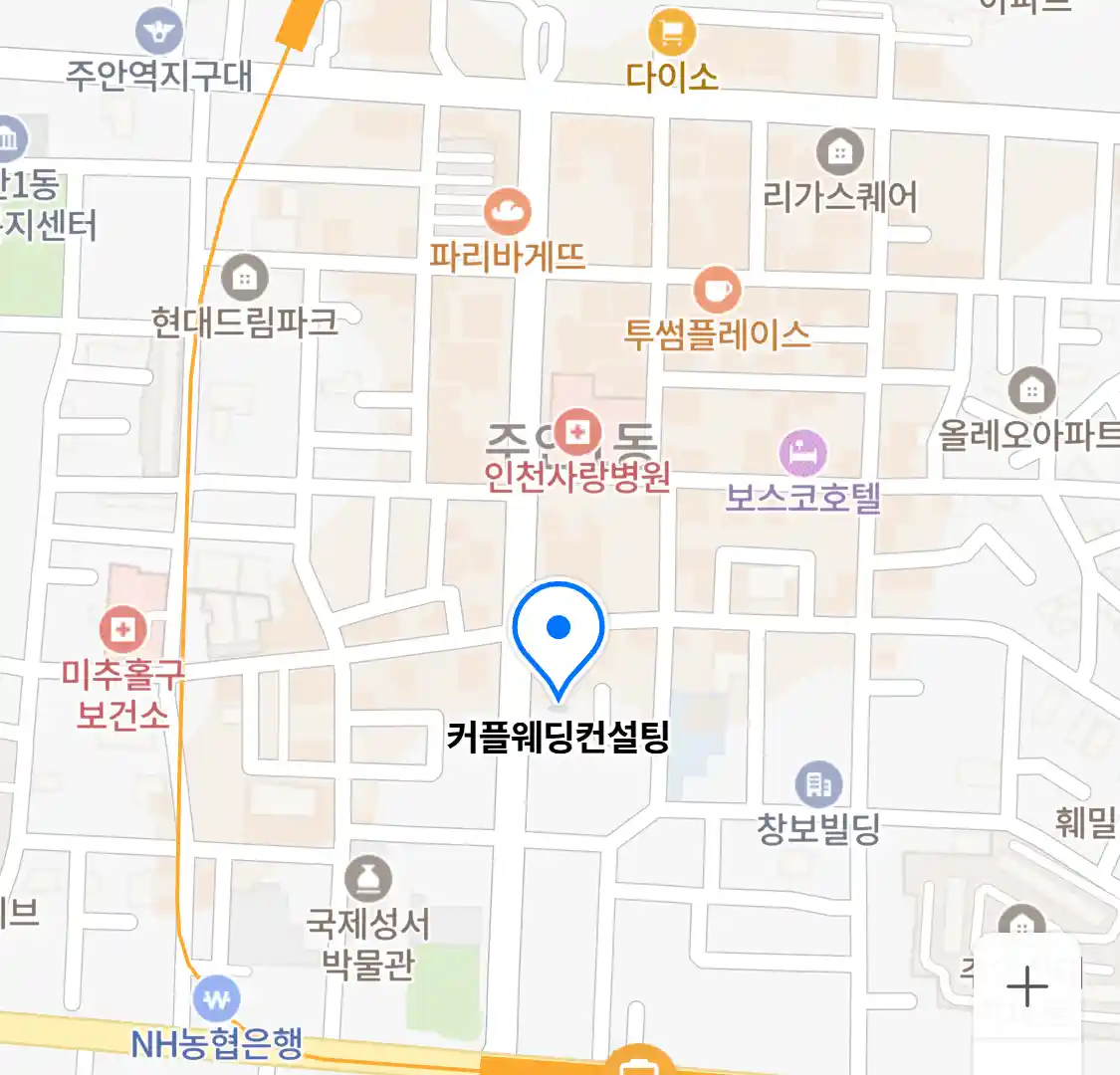This screenshot has height=1075, width=1120.
Task: Select the 현대드림파크 marker
Action: click(244, 278)
